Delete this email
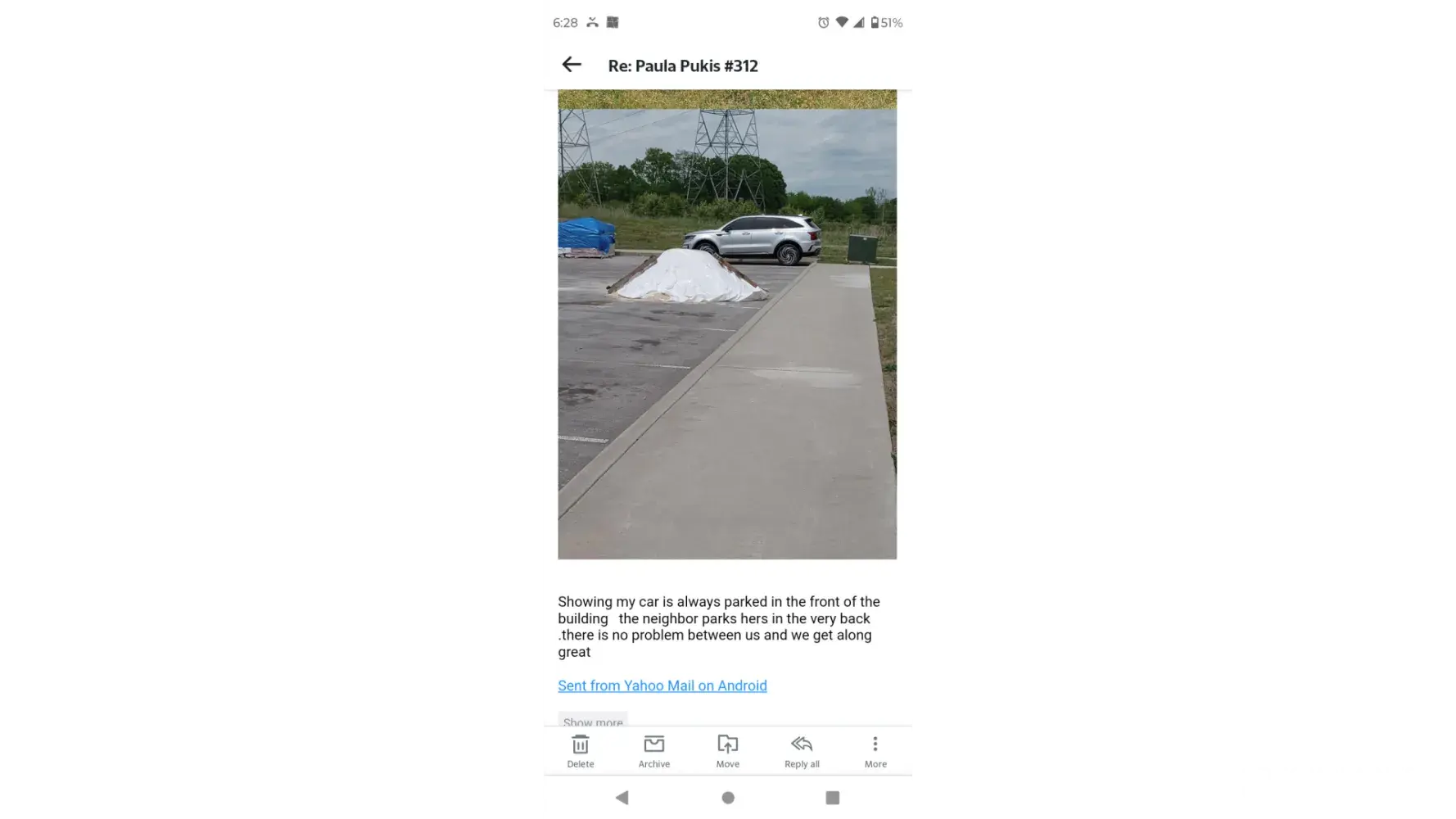This screenshot has height=819, width=1456. [581, 750]
